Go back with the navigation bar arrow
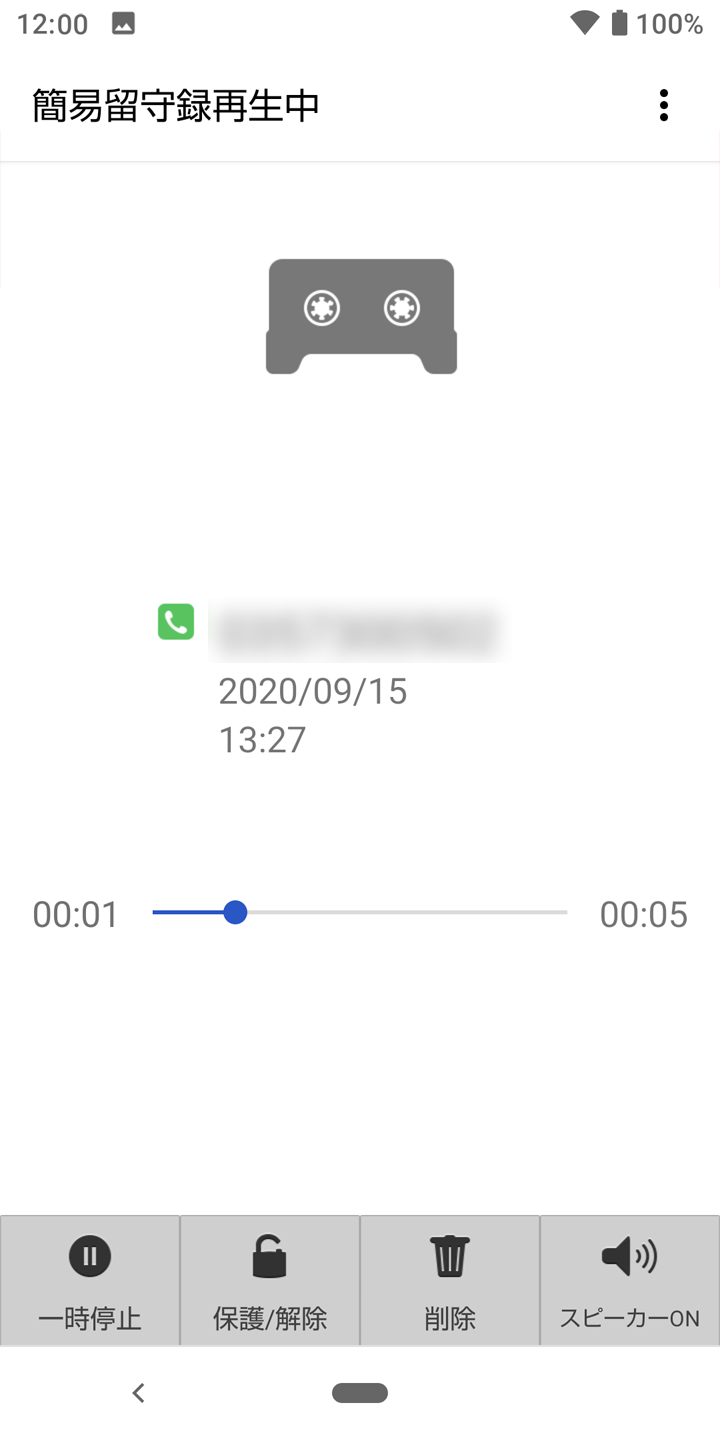Viewport: 720px width, 1440px height. point(139,1392)
